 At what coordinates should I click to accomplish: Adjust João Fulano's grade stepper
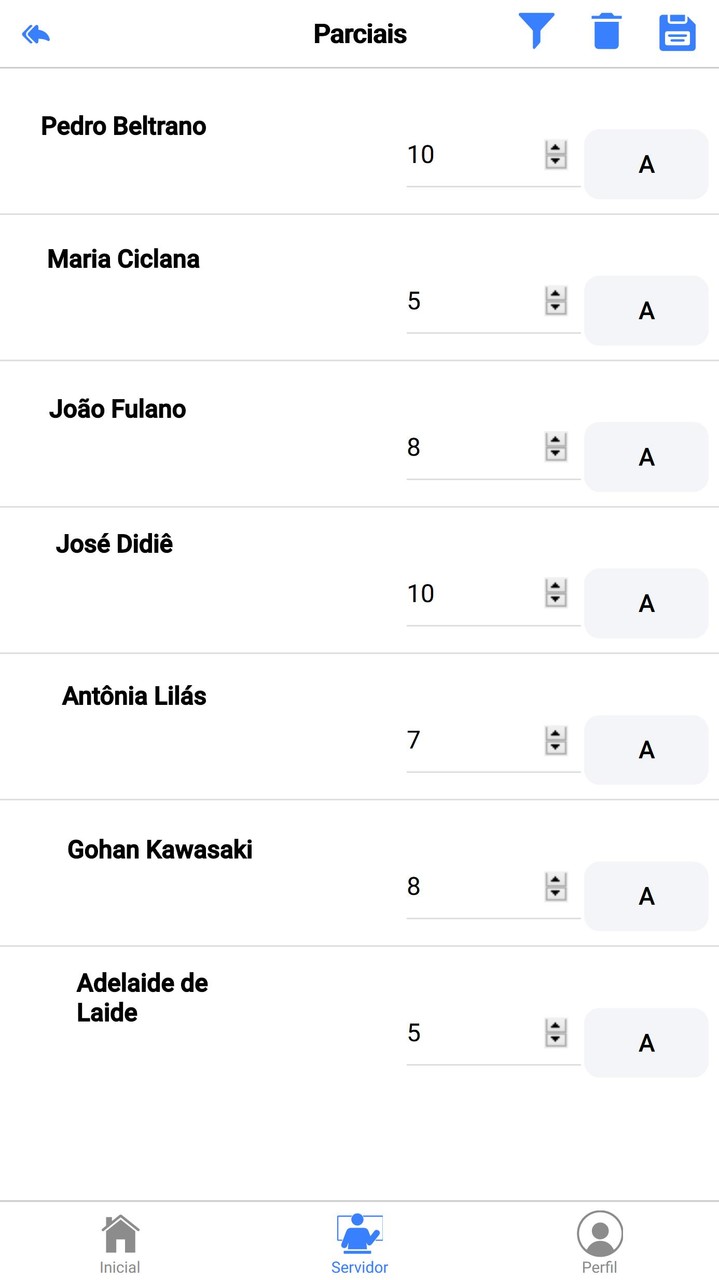tap(556, 447)
